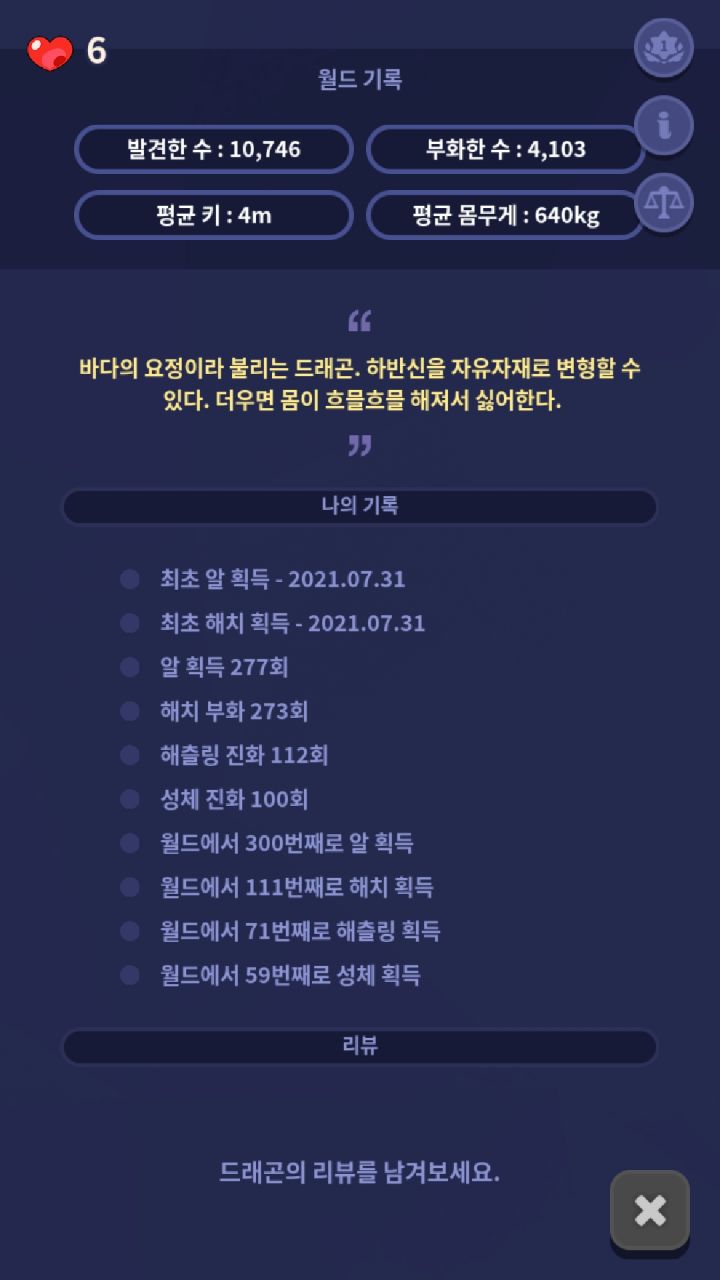Open the rank badge icon

click(664, 47)
